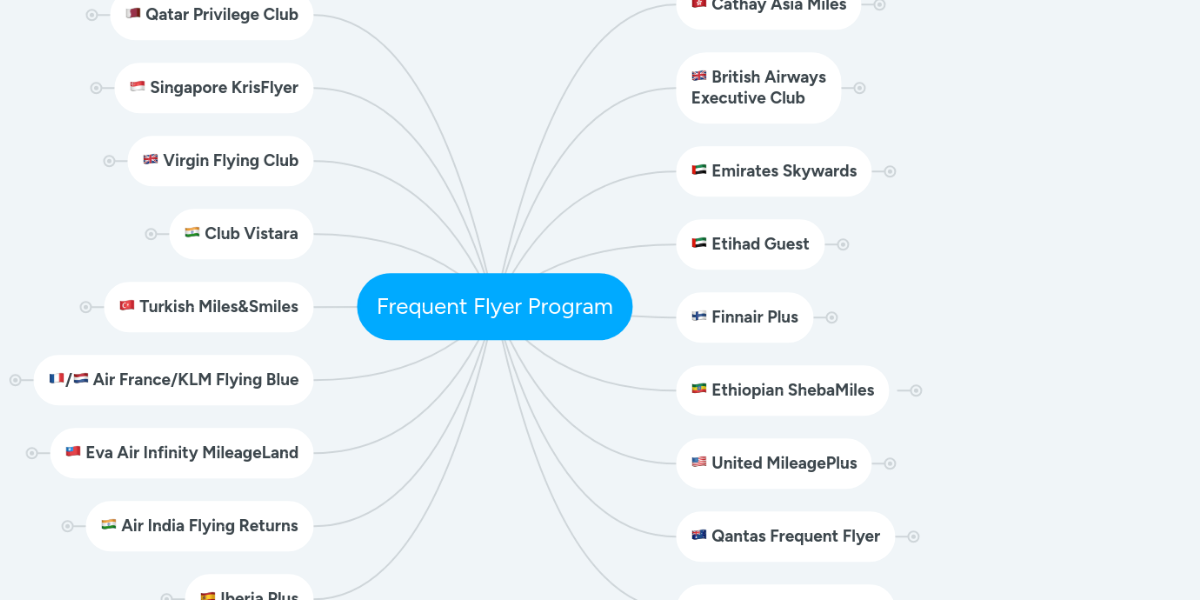Expand the Turkish Miles&Smiles branch

[x=86, y=307]
